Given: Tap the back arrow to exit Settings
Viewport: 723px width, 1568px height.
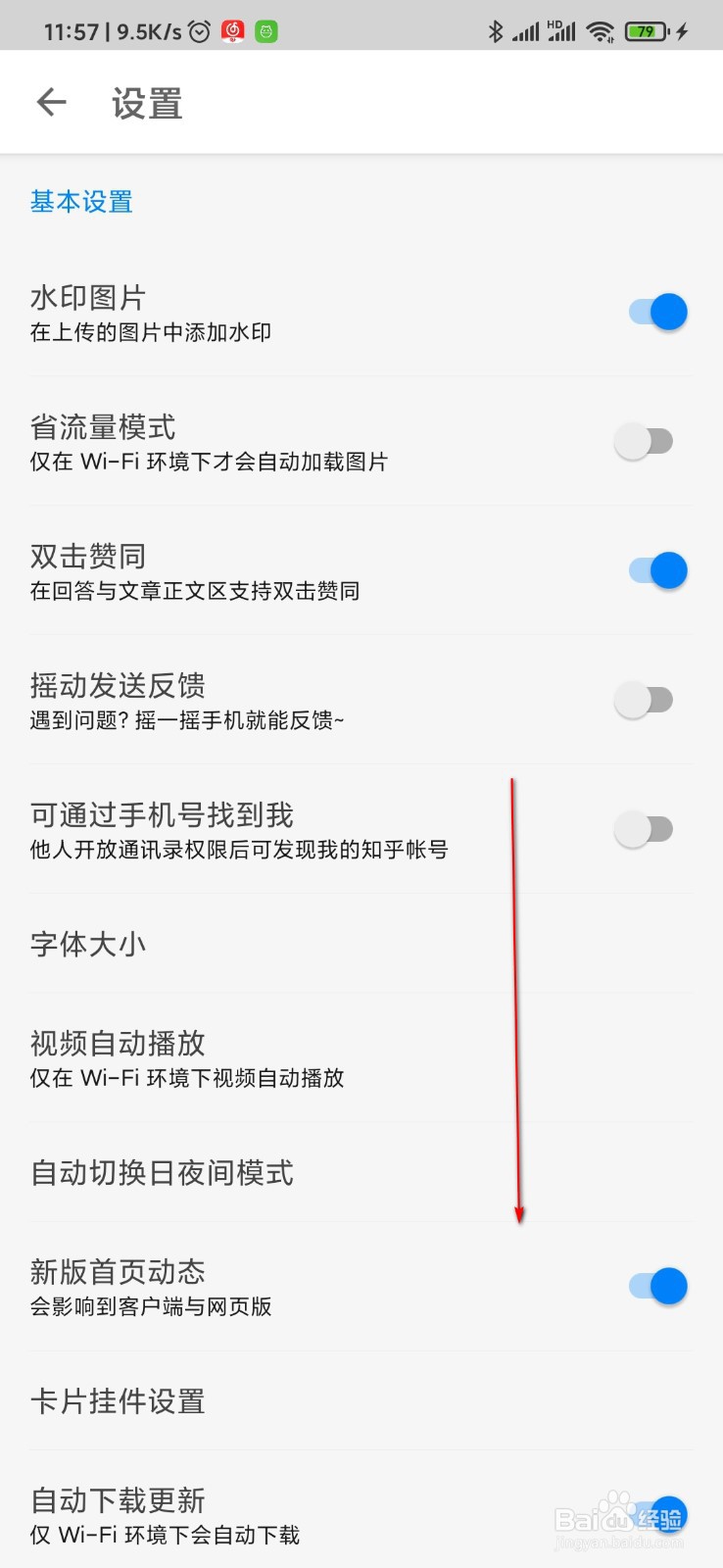Looking at the screenshot, I should coord(49,102).
